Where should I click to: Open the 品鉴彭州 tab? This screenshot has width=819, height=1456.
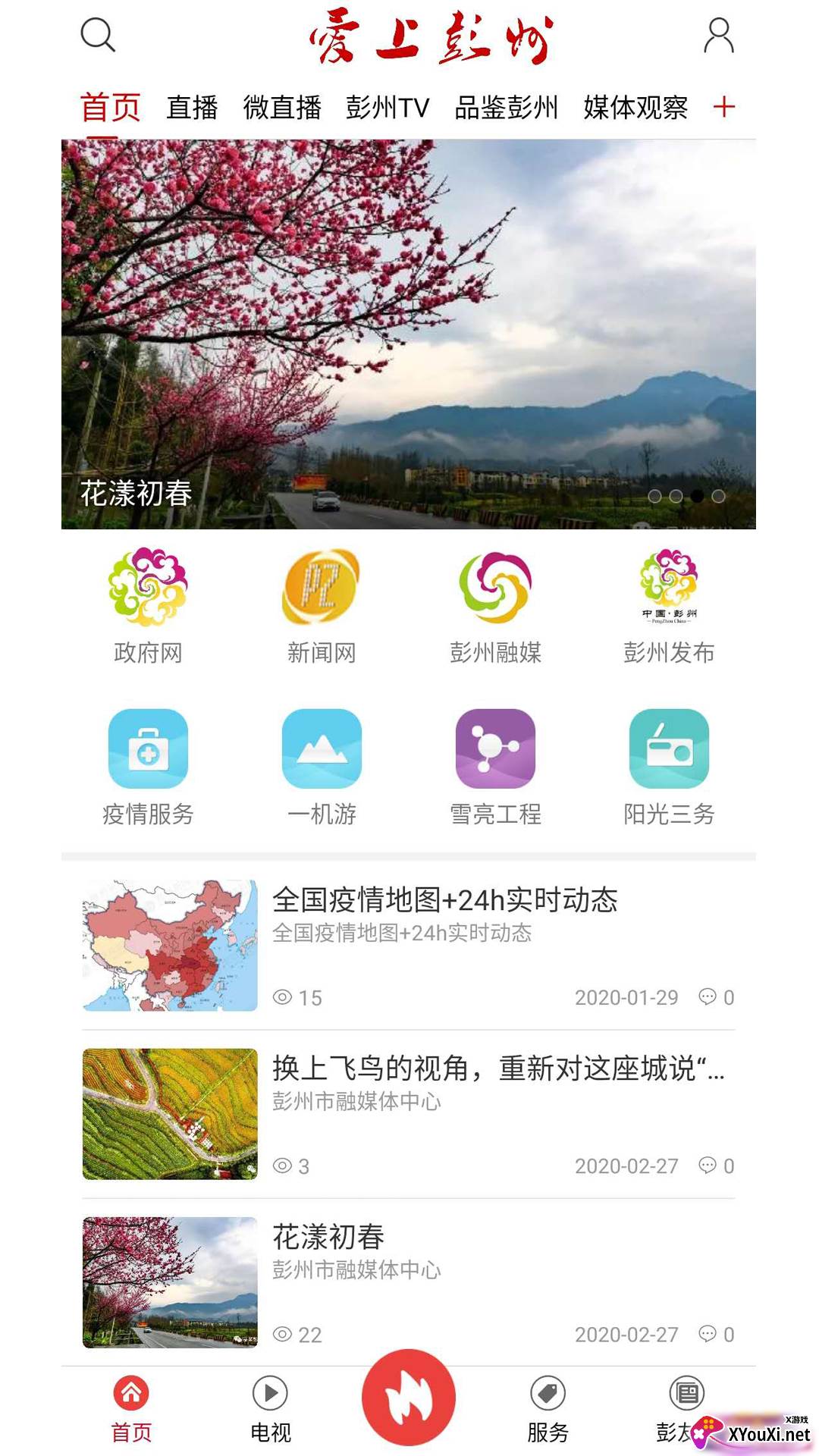pyautogui.click(x=506, y=107)
